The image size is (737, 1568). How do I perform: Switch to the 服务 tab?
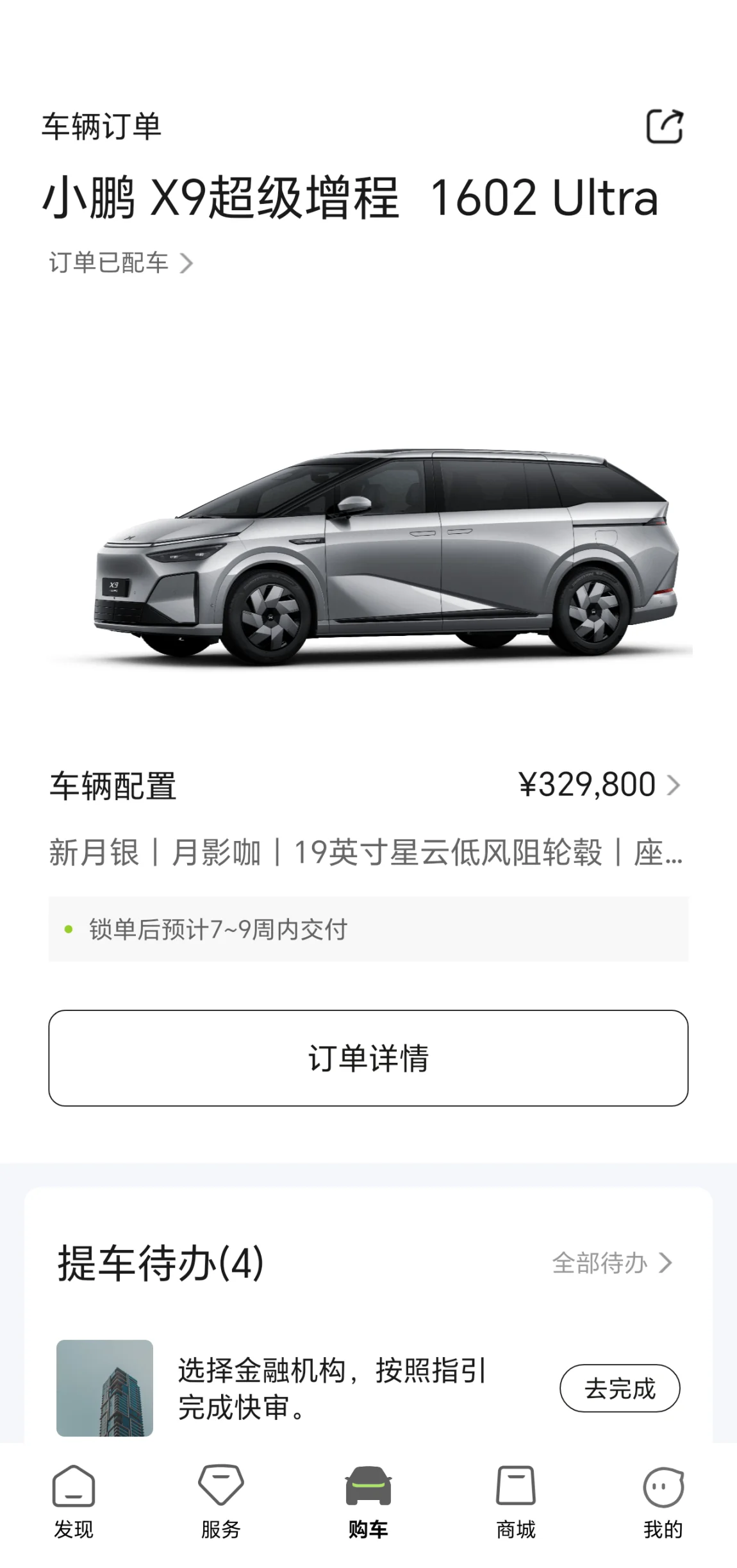tap(220, 1501)
